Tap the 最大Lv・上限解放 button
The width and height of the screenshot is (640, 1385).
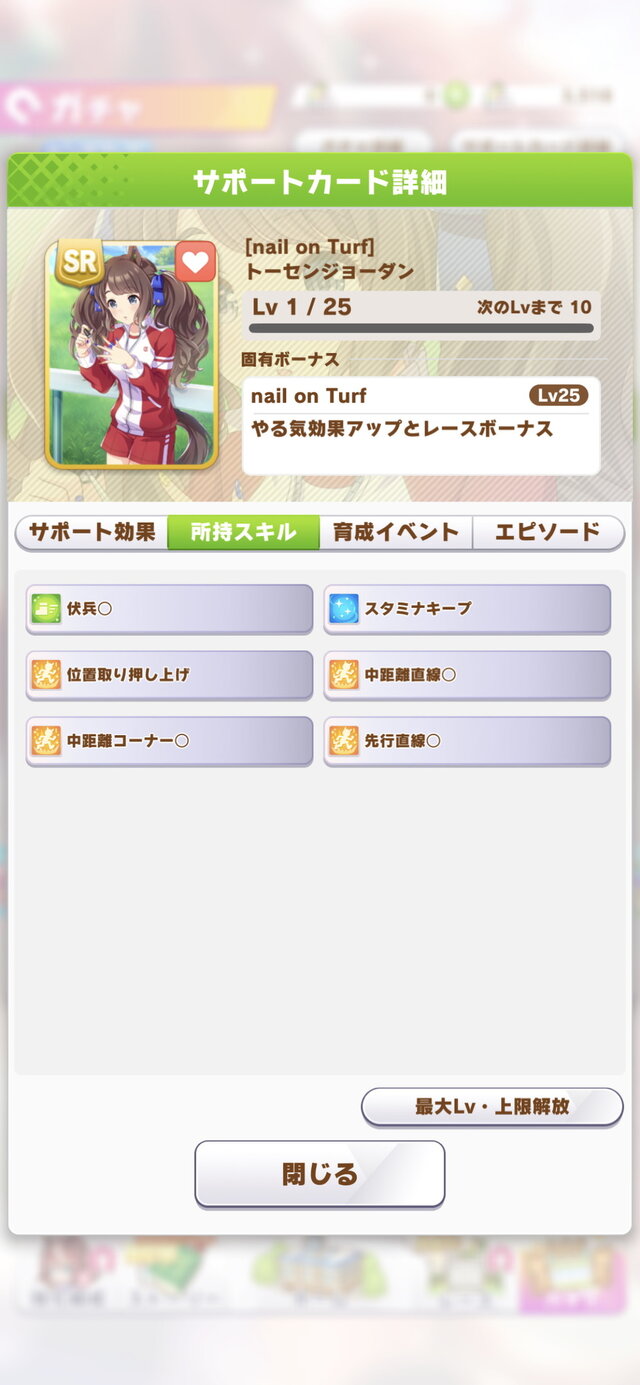491,1107
